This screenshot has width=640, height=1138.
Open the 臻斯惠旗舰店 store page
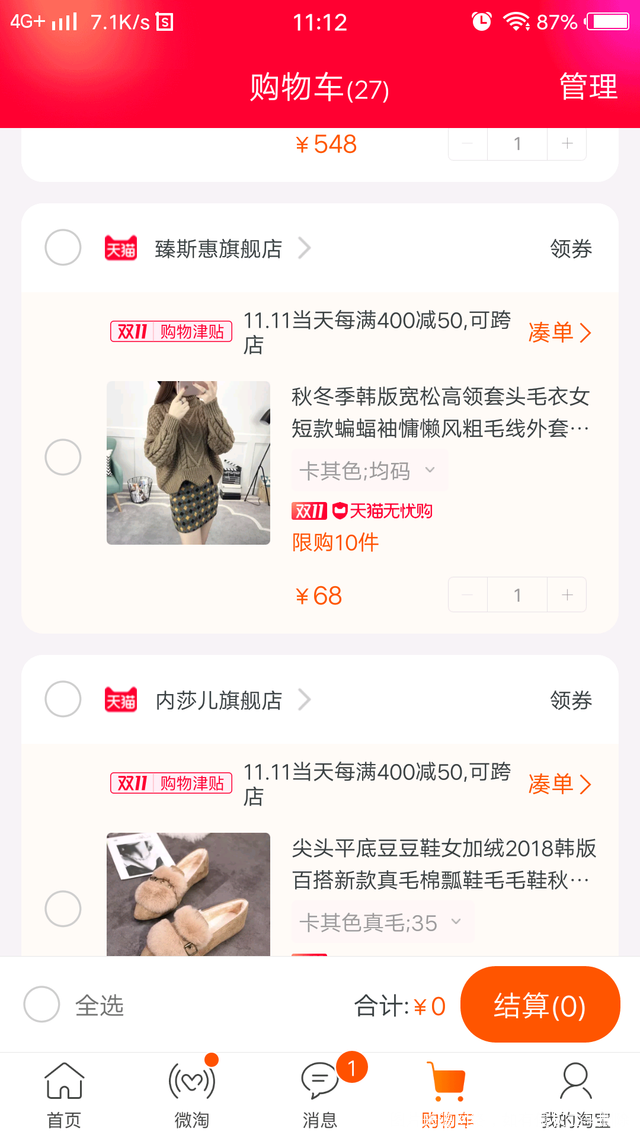218,249
